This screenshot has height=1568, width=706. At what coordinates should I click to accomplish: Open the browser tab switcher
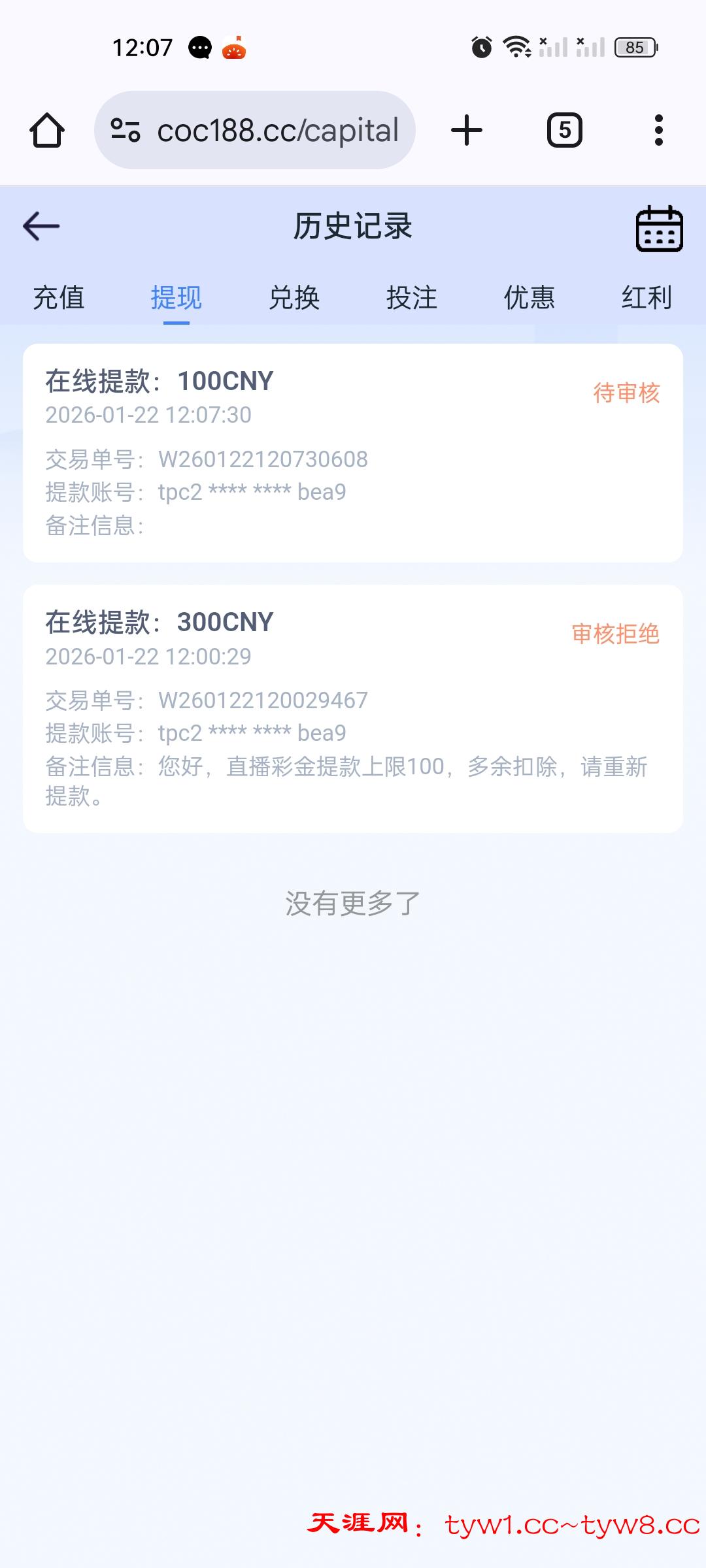[565, 130]
